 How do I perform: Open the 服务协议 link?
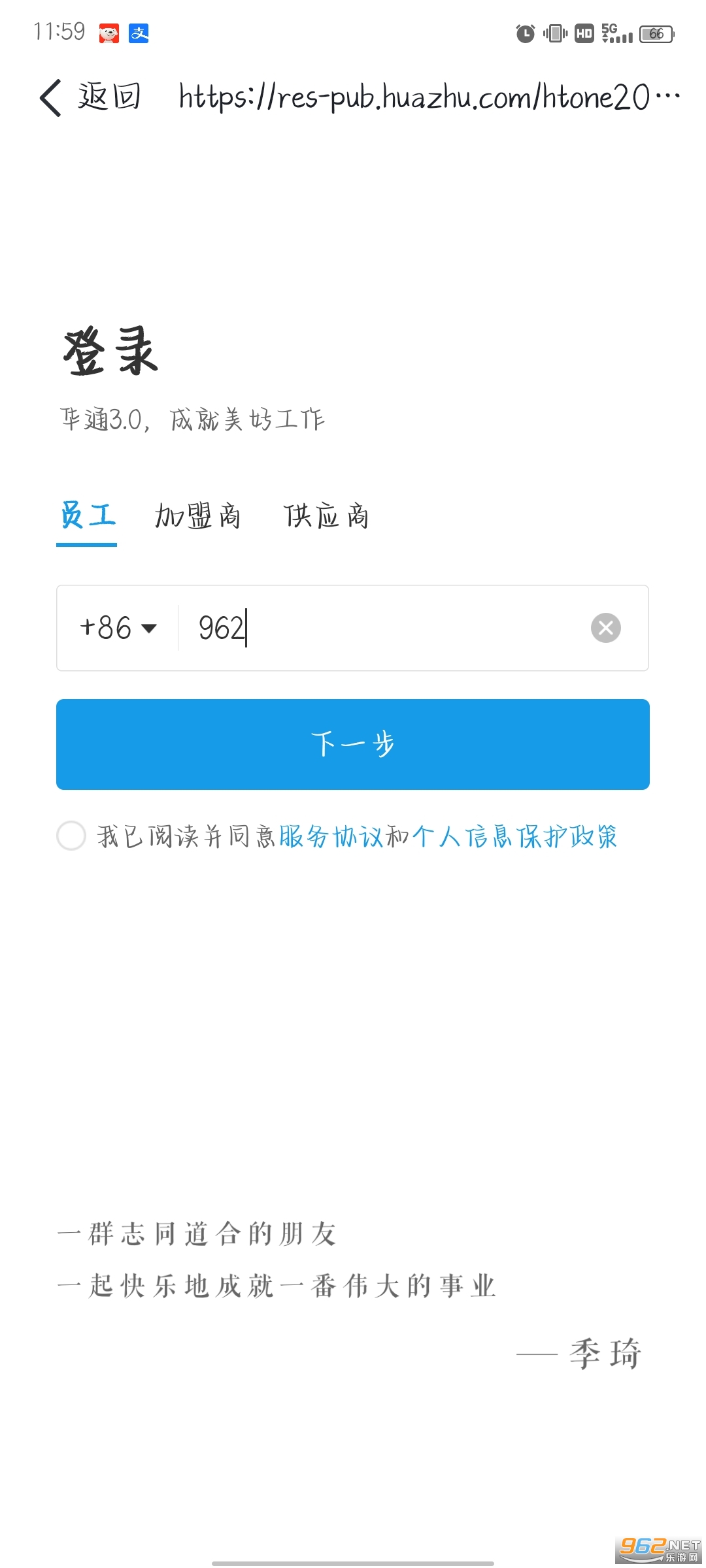pyautogui.click(x=331, y=836)
